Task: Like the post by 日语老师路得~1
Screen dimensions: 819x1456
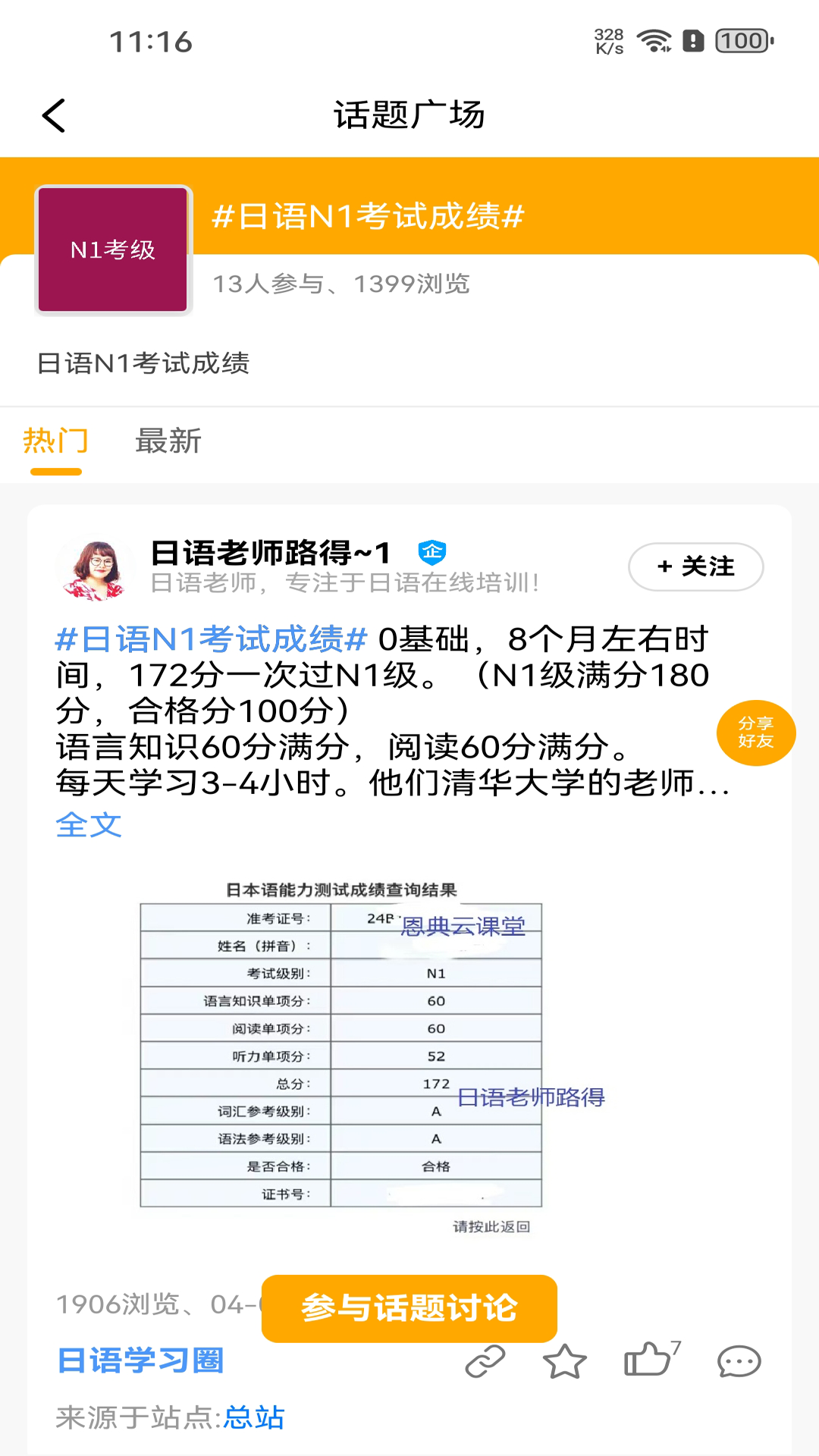Action: 648,1360
